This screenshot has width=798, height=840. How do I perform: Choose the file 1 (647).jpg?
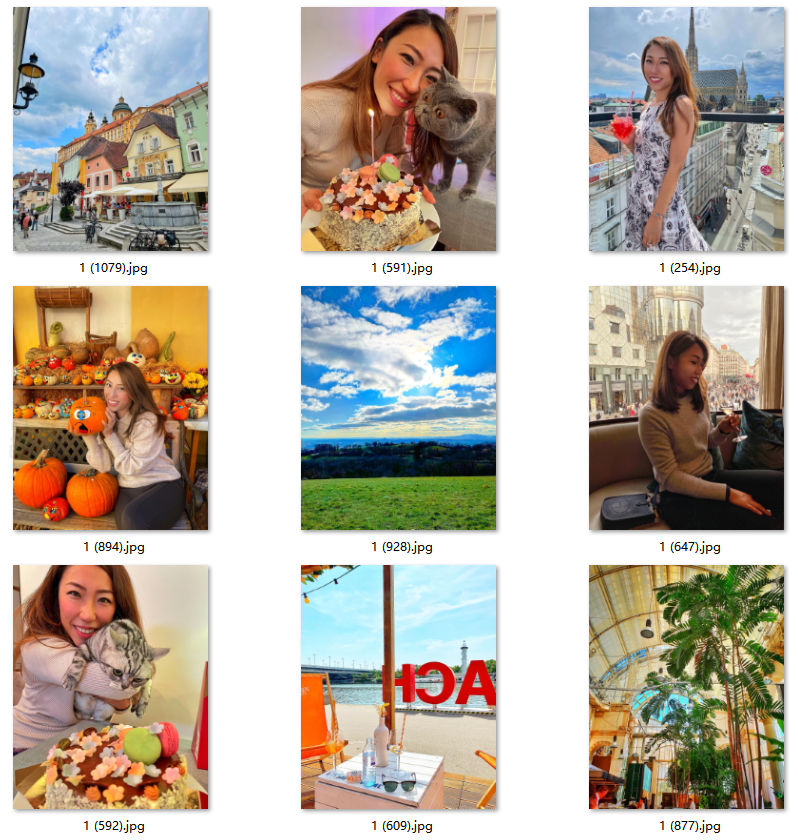[686, 408]
